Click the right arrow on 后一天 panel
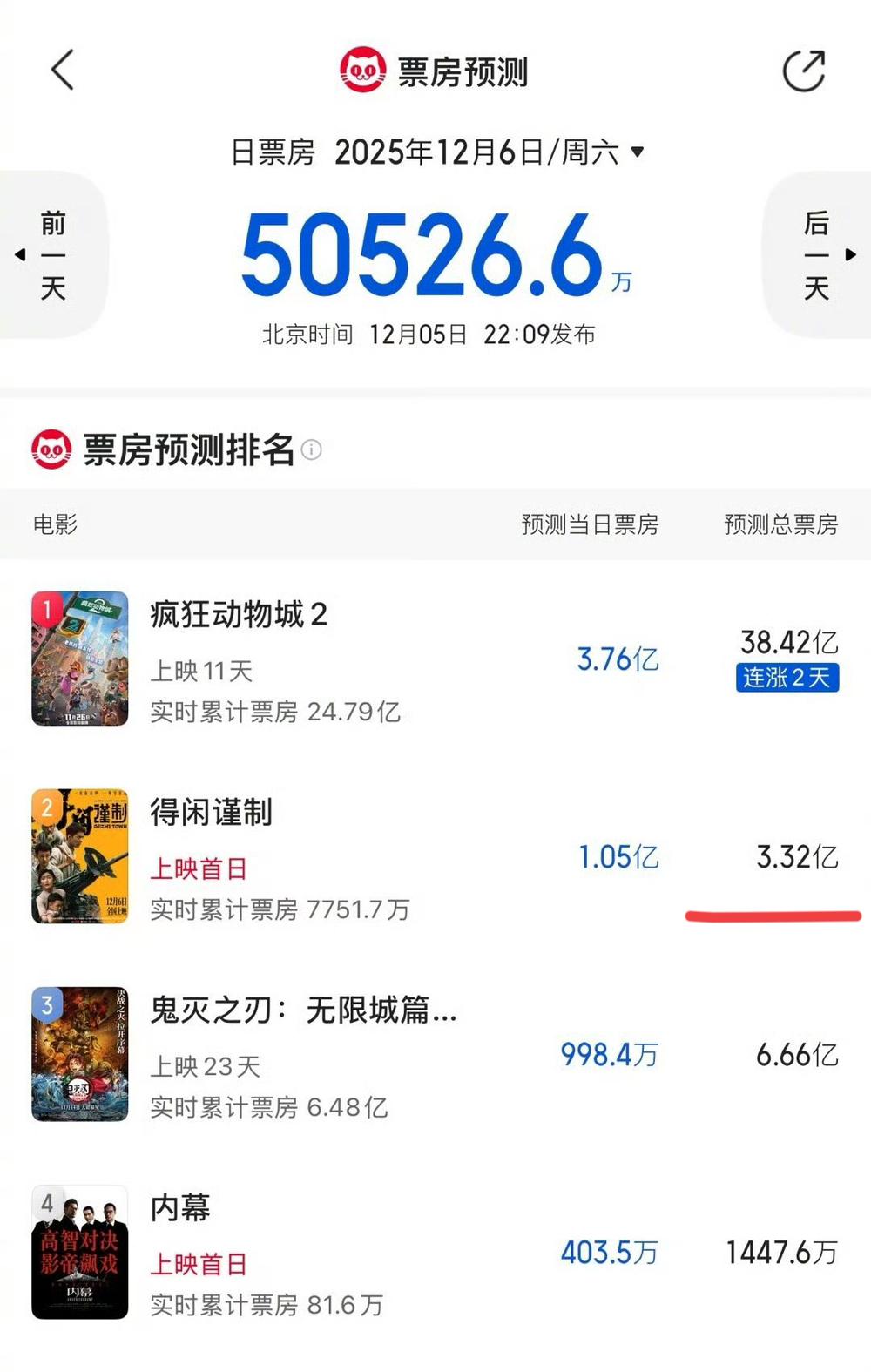Image resolution: width=871 pixels, height=1372 pixels. point(849,255)
